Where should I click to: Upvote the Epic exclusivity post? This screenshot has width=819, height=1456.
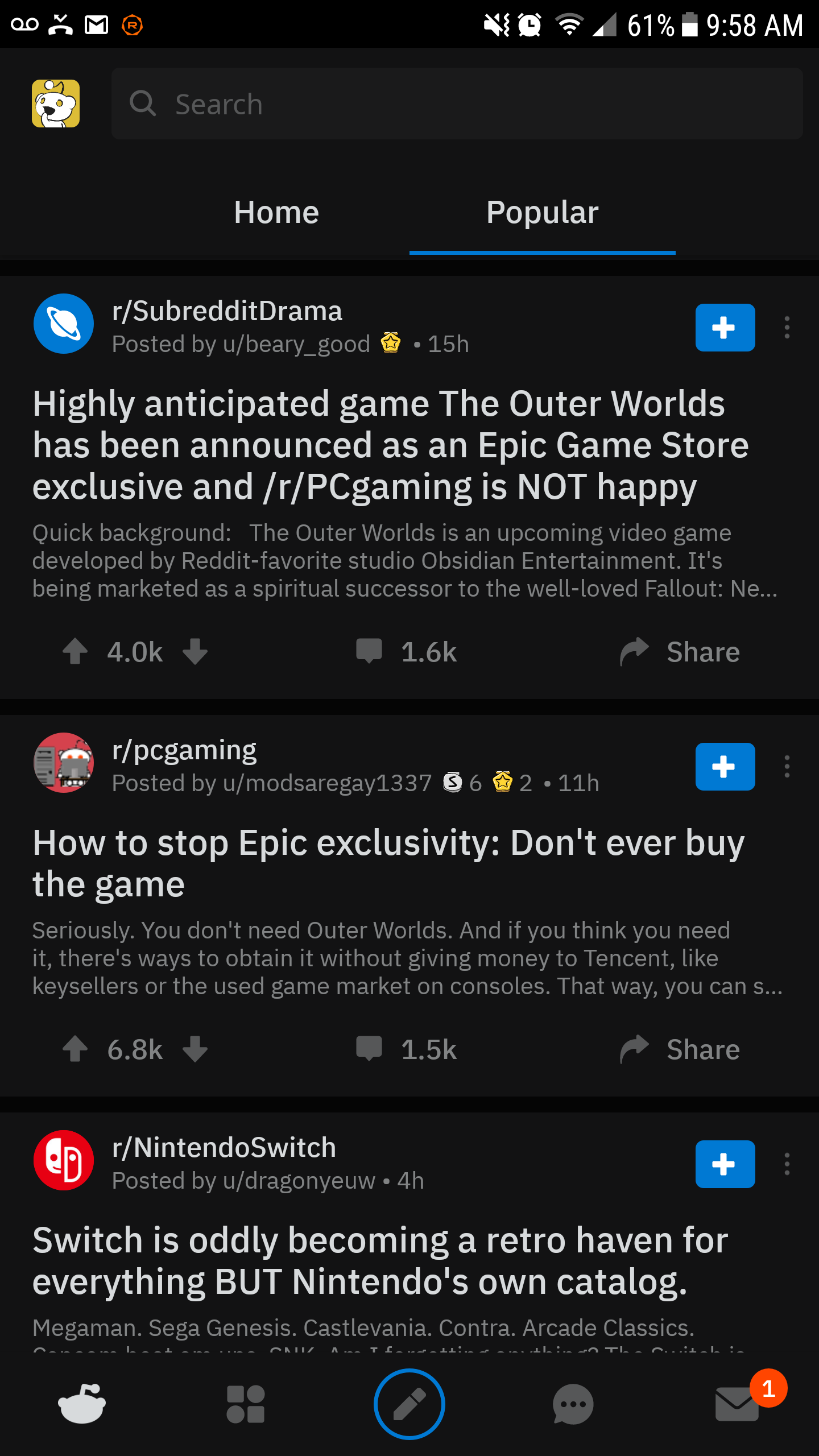coord(75,1049)
